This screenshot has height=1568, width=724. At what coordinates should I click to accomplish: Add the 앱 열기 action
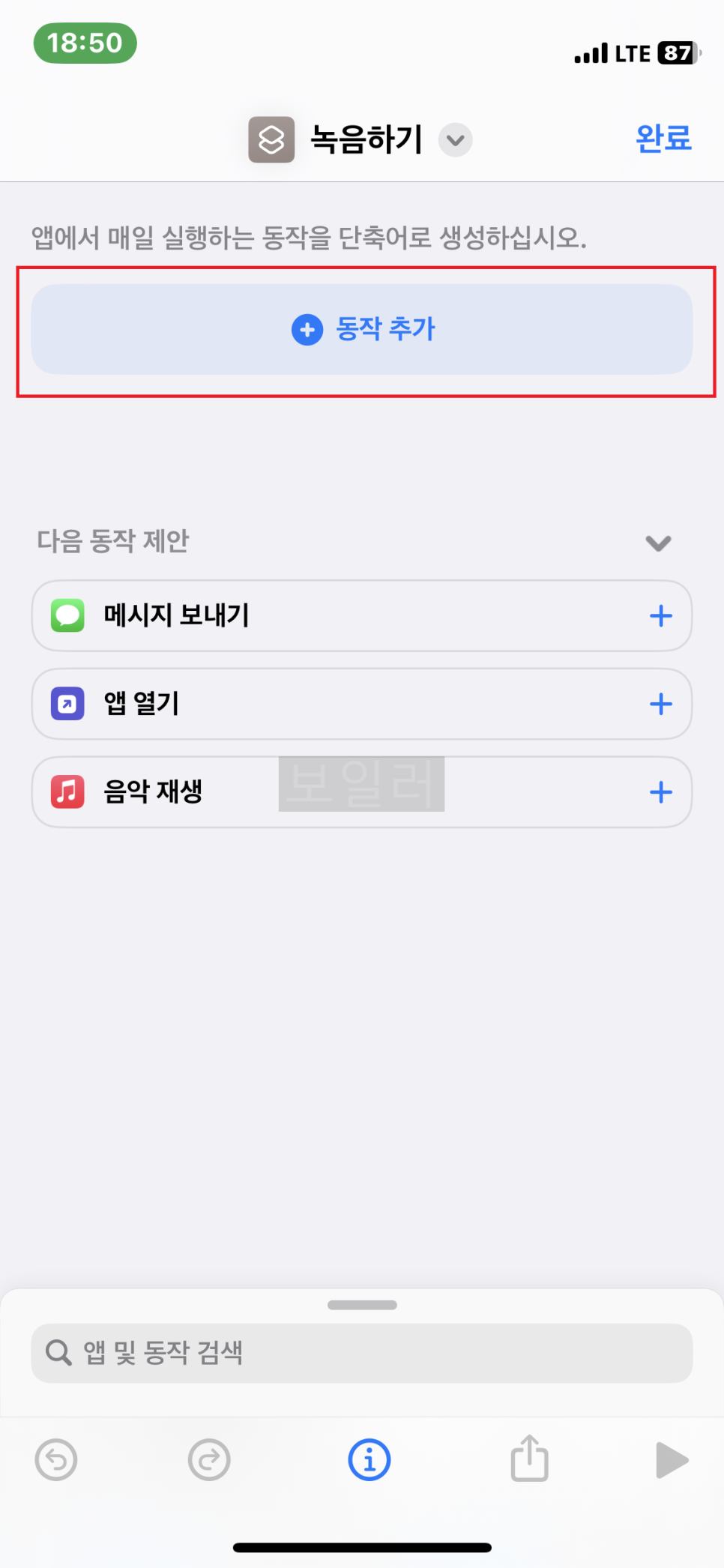coord(660,704)
